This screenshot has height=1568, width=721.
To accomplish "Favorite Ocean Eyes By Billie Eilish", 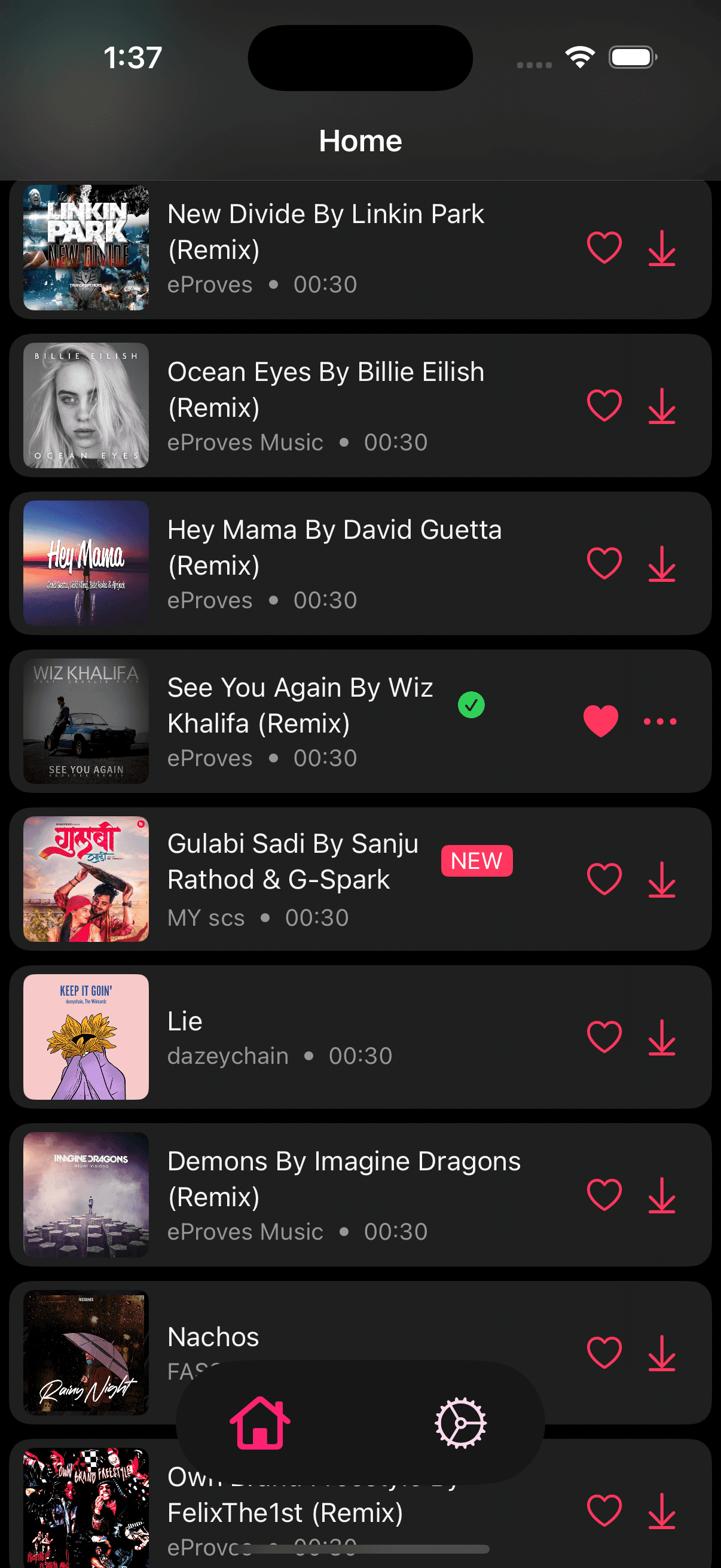I will click(604, 405).
